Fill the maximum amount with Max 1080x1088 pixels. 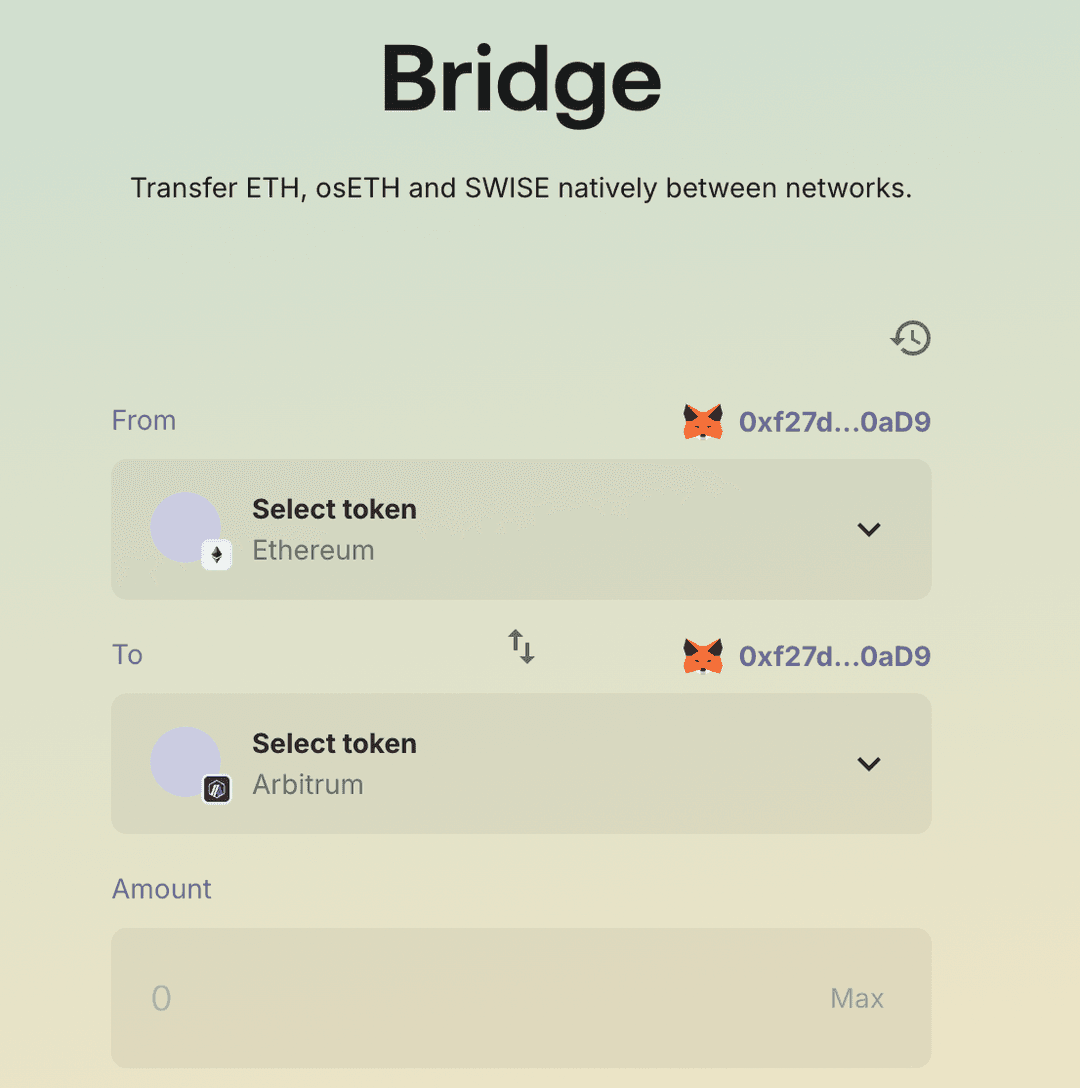tap(856, 998)
